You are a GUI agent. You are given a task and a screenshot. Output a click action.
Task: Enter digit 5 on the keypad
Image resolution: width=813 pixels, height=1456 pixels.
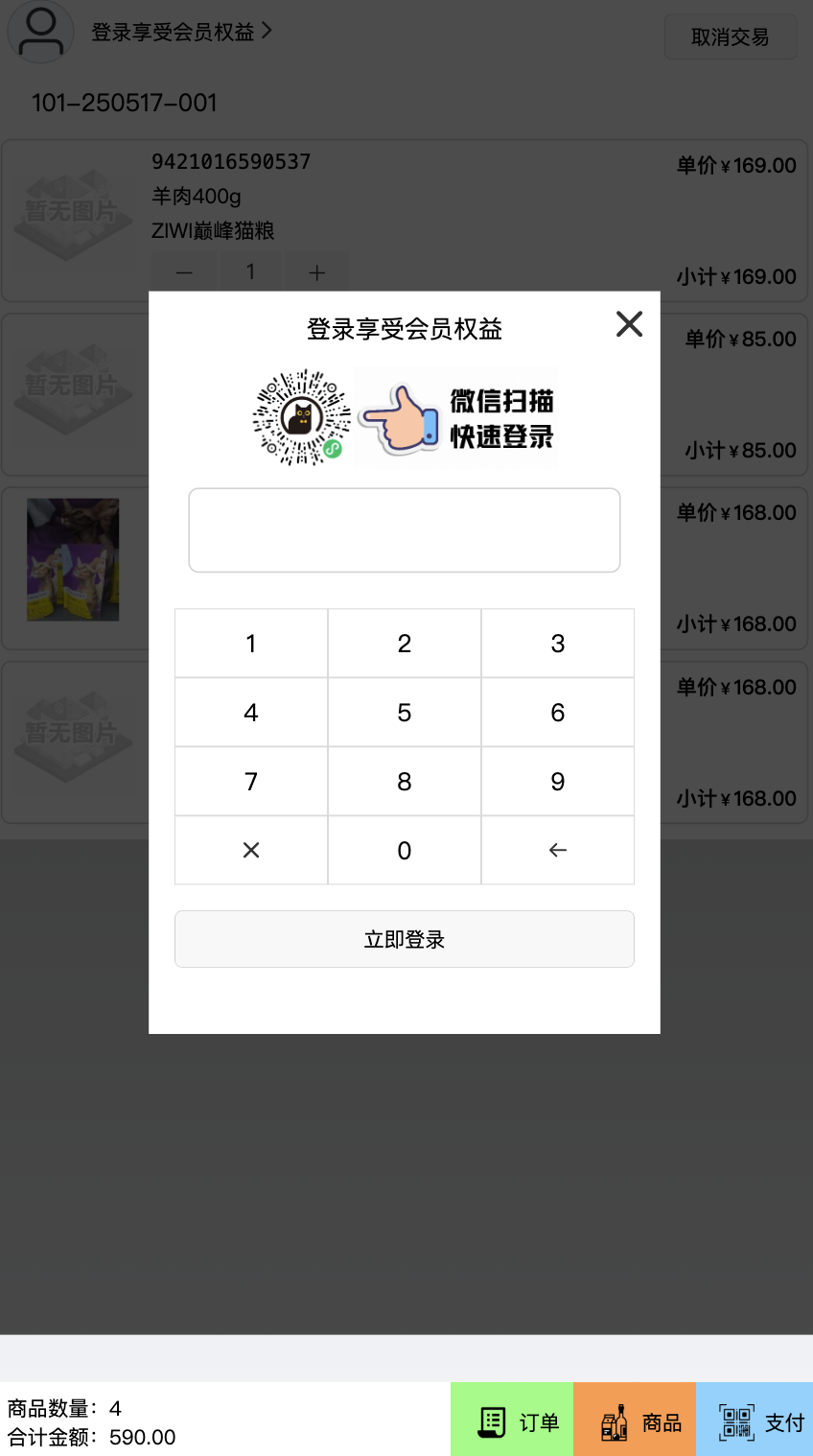point(405,713)
